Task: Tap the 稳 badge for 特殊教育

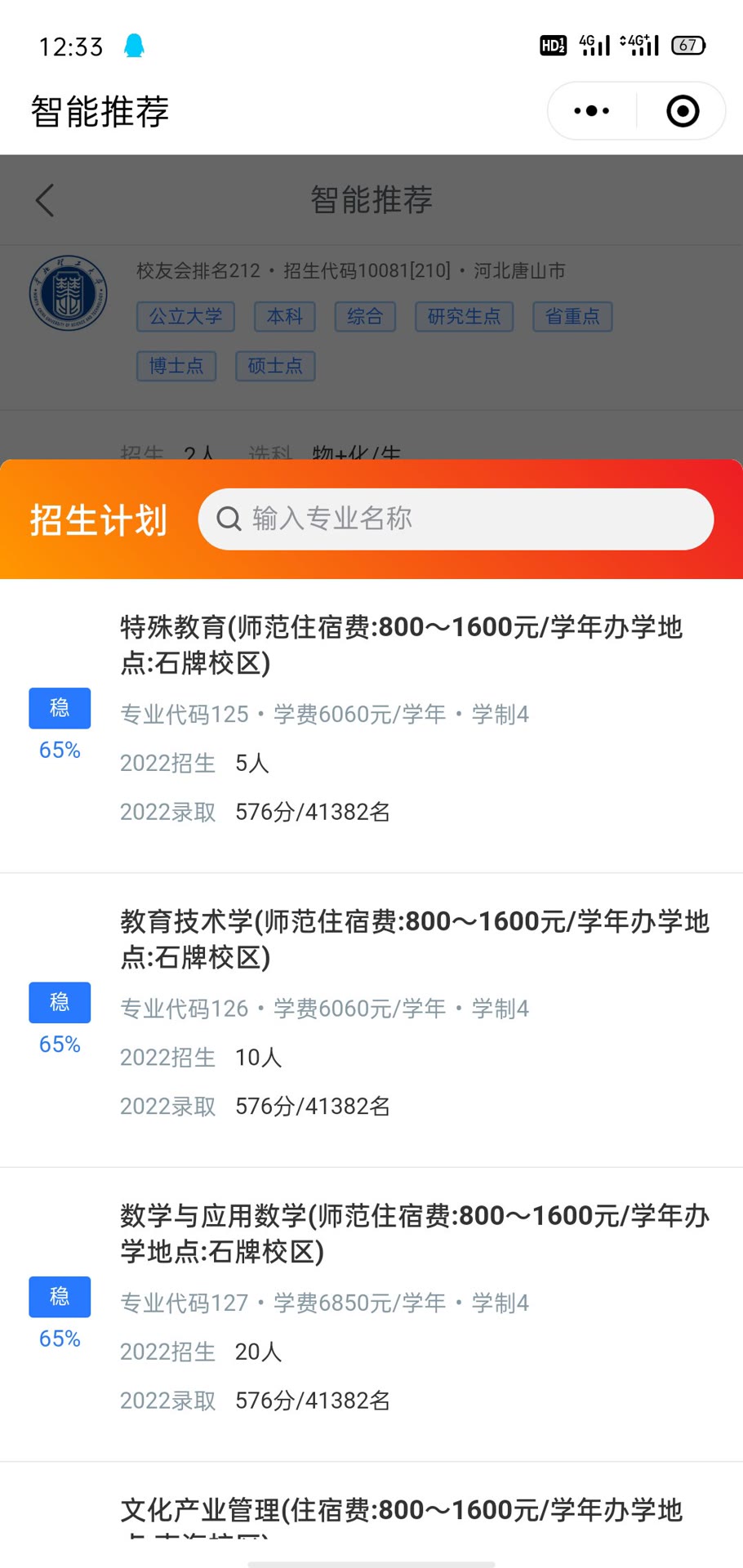Action: tap(59, 708)
